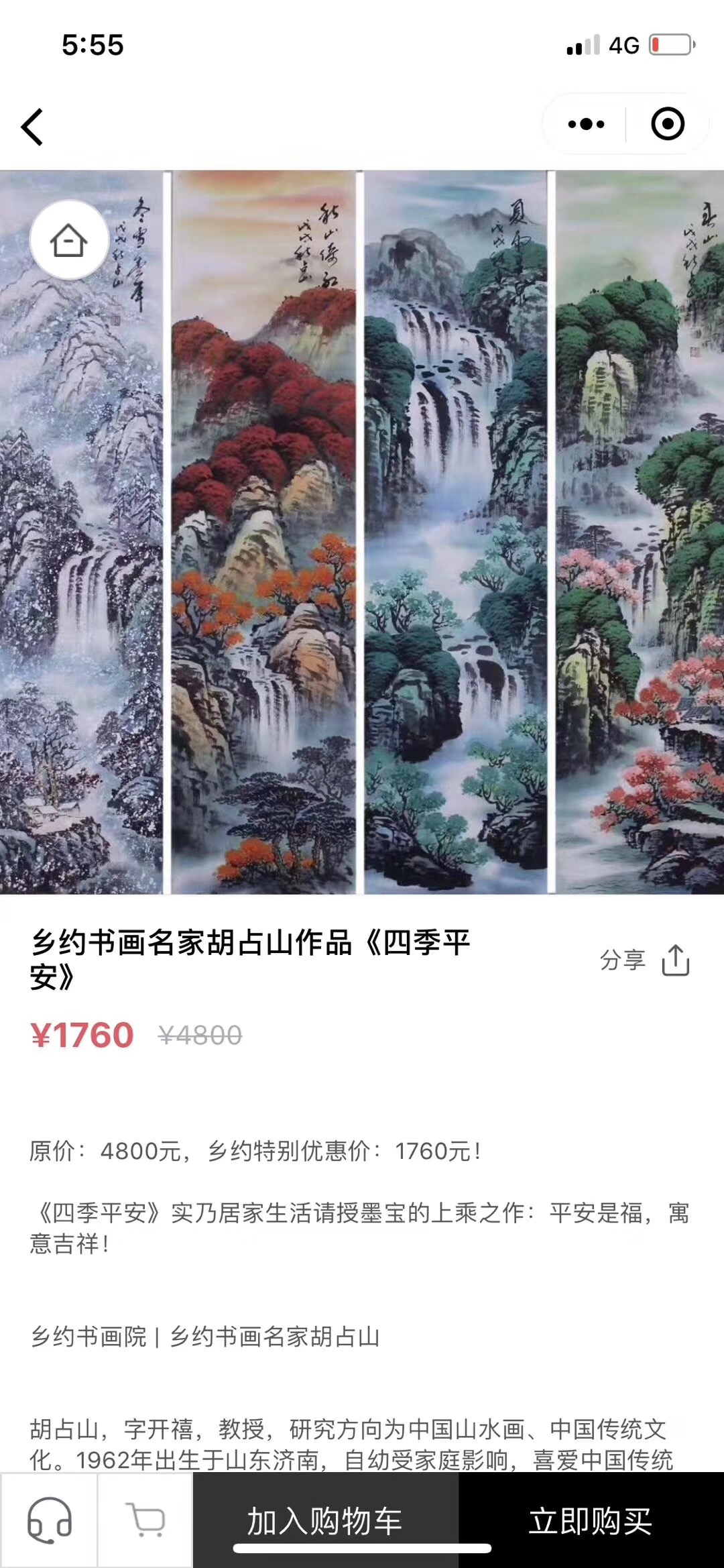Screen dimensions: 724x1568
Task: Close the mini program with the circle button
Action: [668, 124]
